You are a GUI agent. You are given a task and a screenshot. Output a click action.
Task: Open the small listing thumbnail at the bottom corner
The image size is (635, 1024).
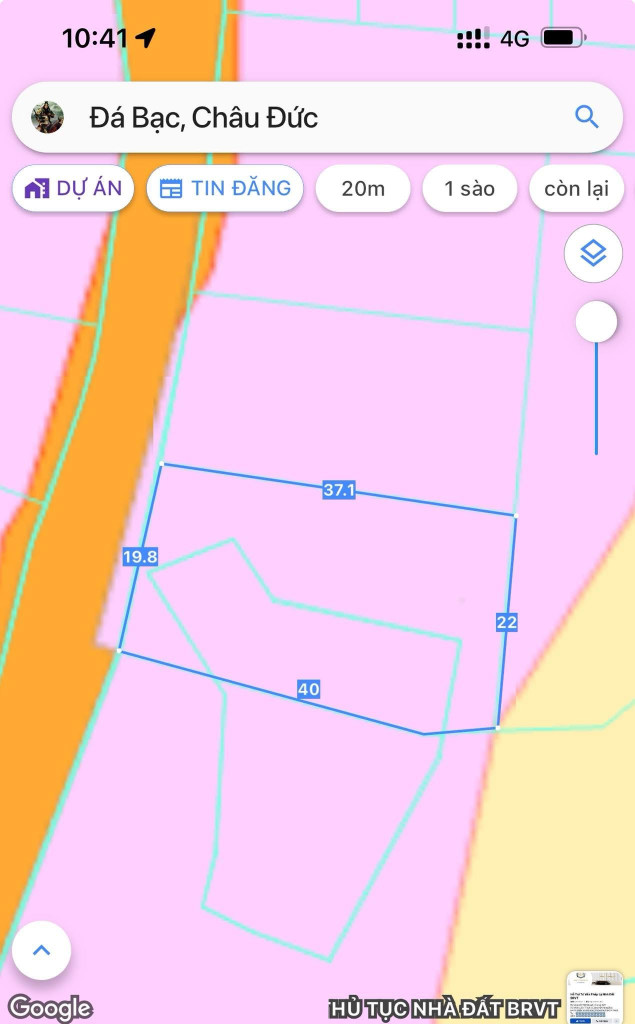tap(594, 995)
